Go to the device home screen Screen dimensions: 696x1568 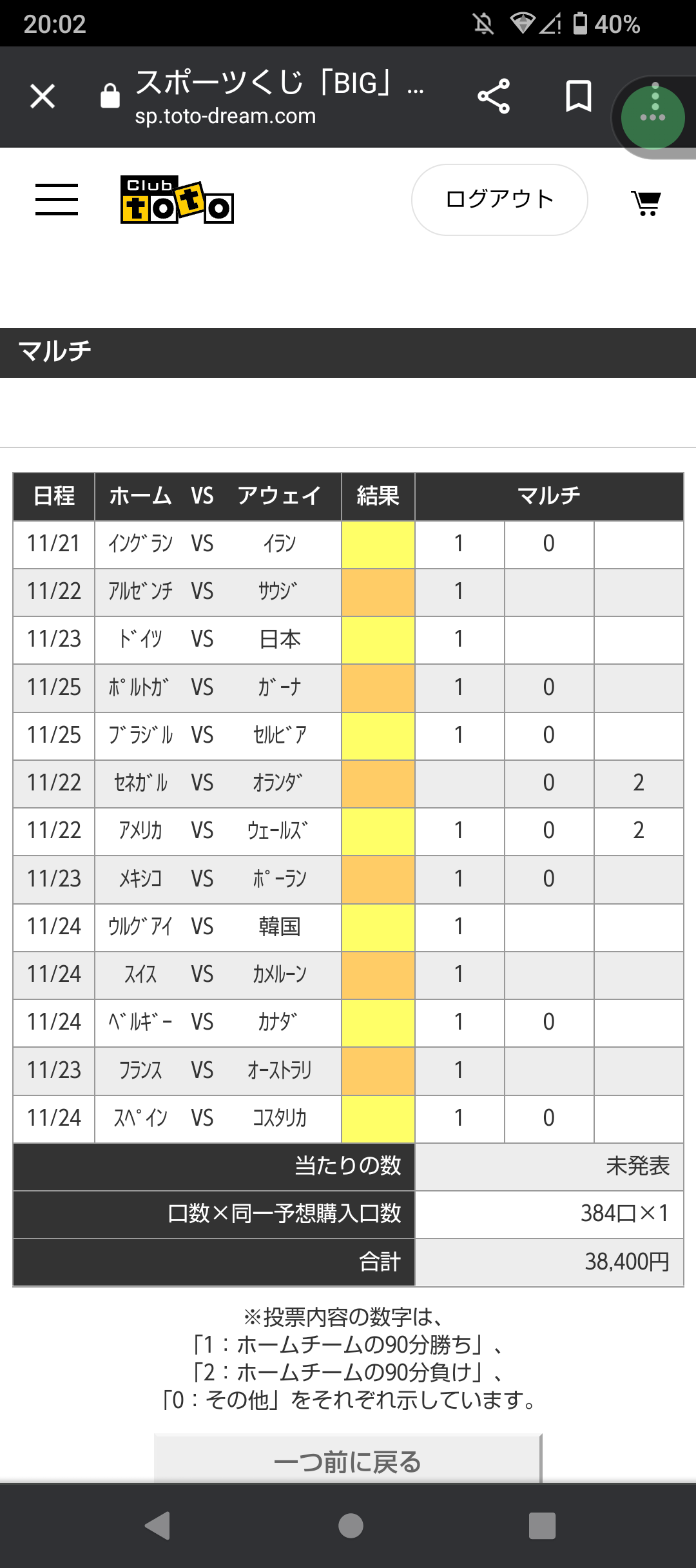coord(351,1525)
